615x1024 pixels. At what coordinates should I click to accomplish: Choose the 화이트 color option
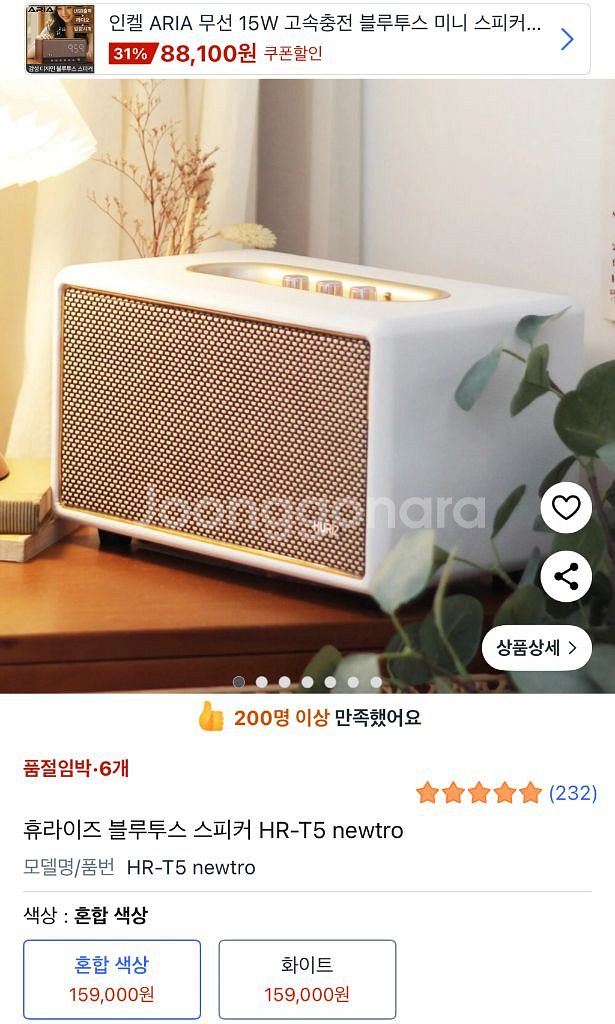pos(307,979)
